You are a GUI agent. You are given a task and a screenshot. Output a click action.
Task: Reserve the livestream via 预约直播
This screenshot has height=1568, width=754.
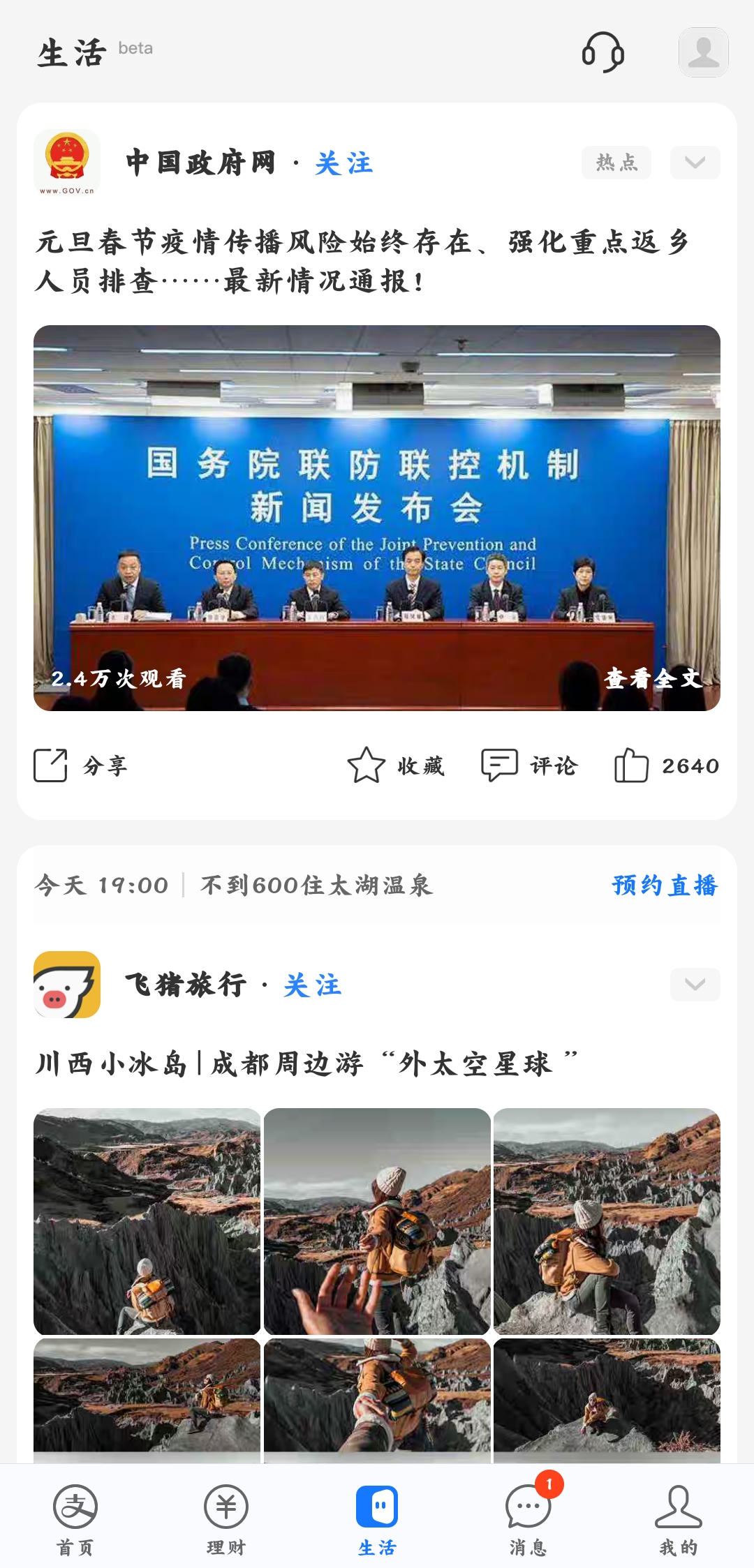(664, 886)
